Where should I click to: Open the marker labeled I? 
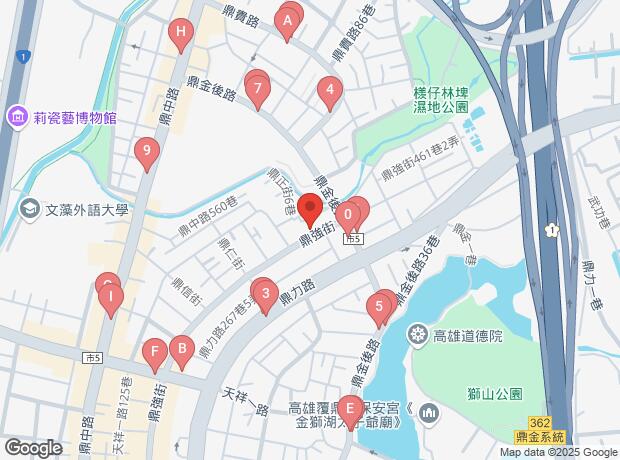point(110,296)
